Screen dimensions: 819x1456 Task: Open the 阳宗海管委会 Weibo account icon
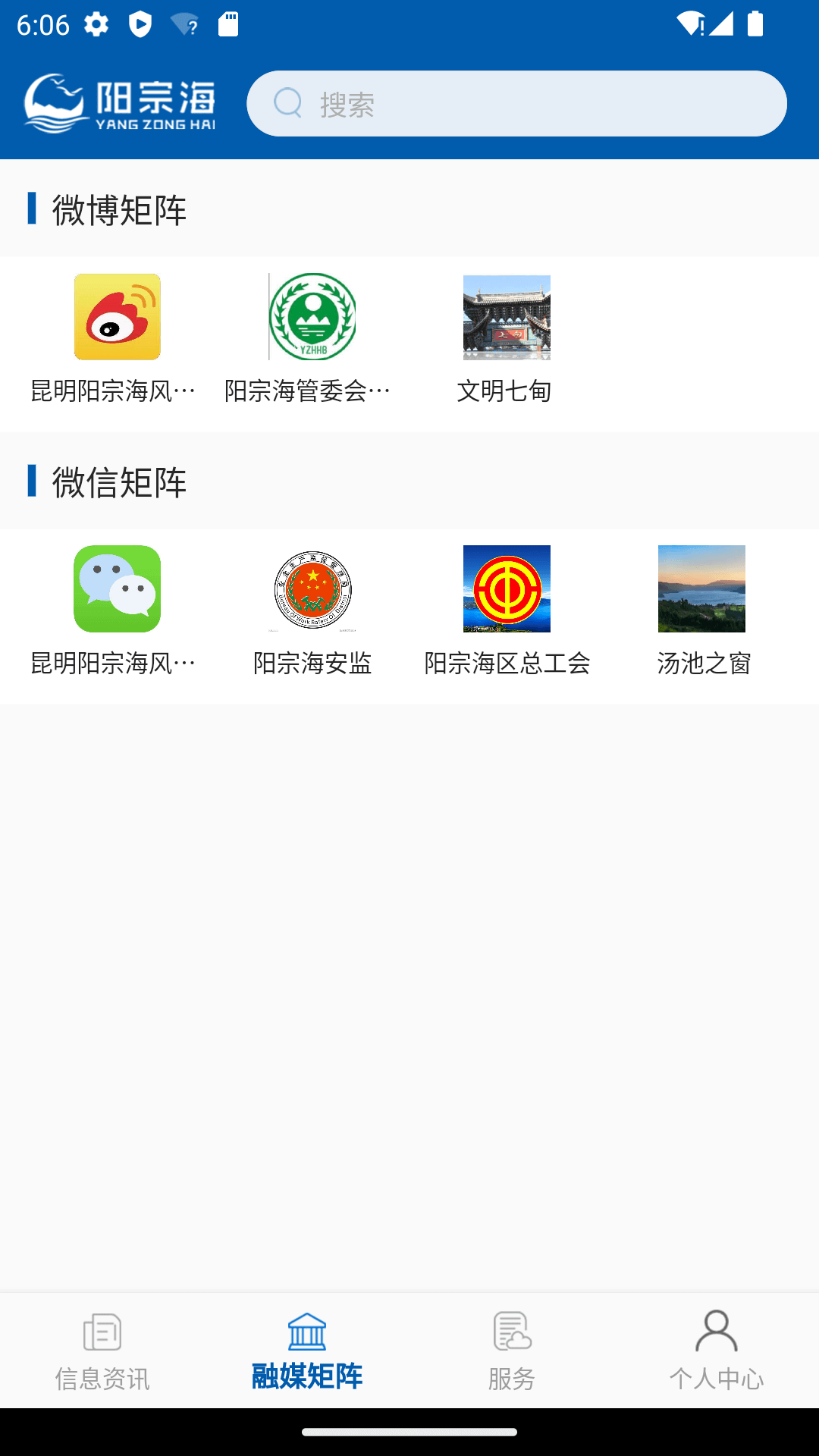[x=312, y=317]
